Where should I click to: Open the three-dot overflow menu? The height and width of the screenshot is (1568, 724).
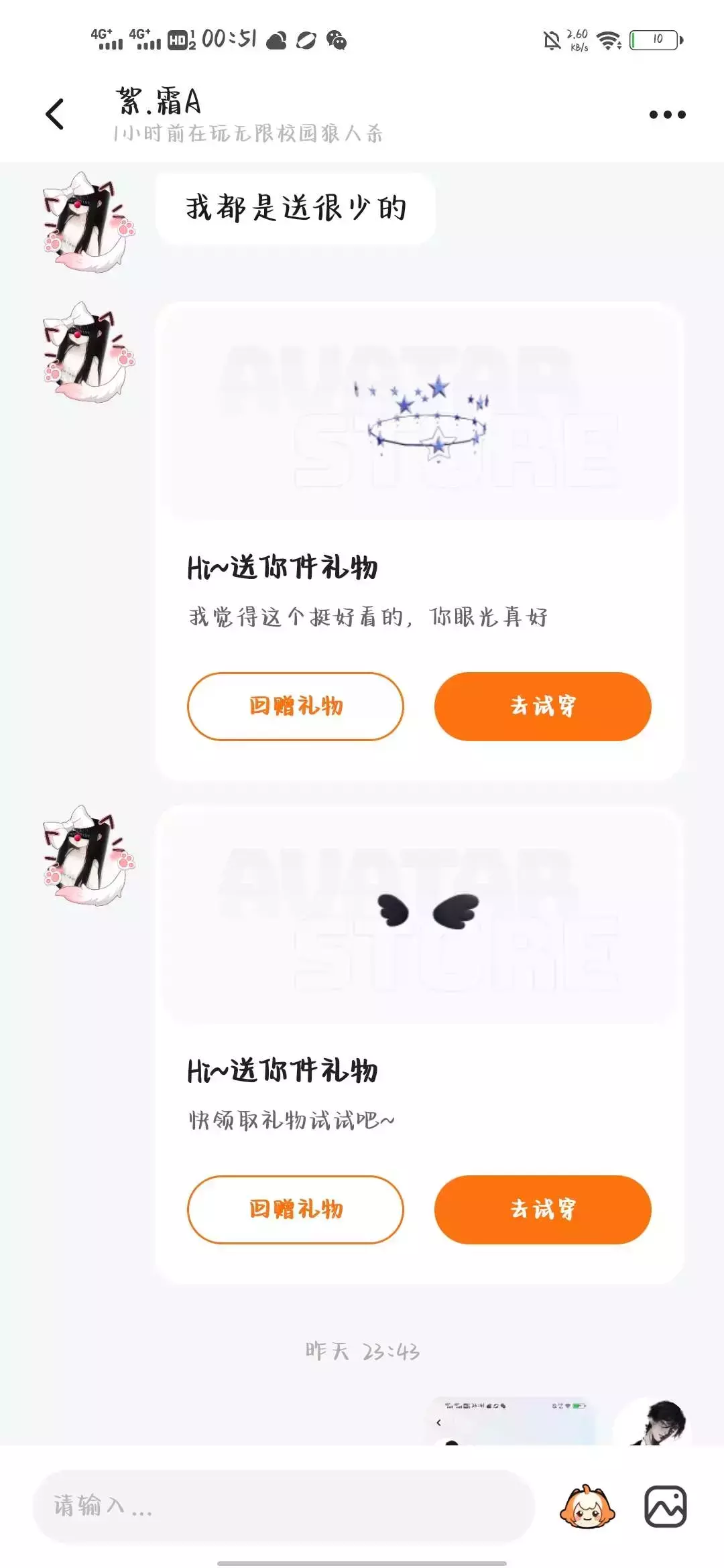pyautogui.click(x=667, y=115)
